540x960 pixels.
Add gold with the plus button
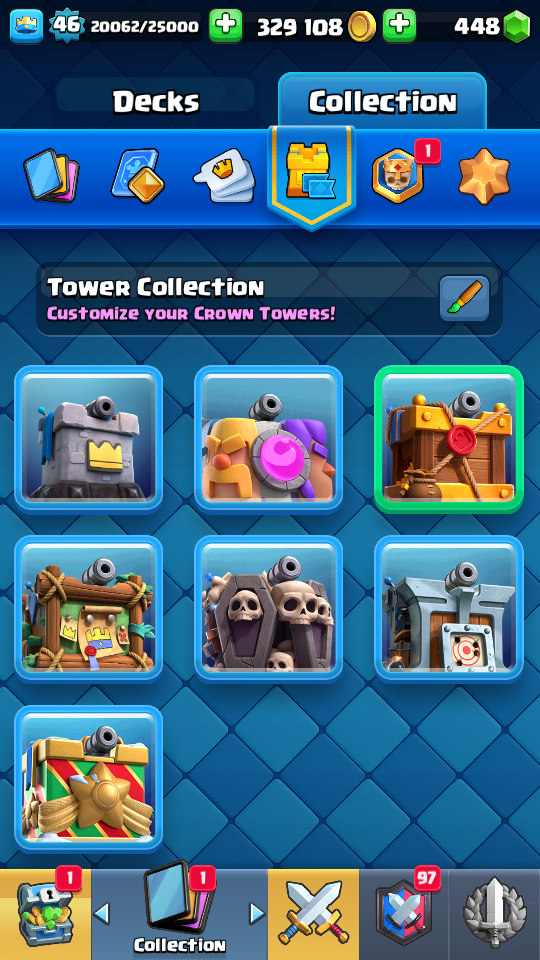coord(399,26)
